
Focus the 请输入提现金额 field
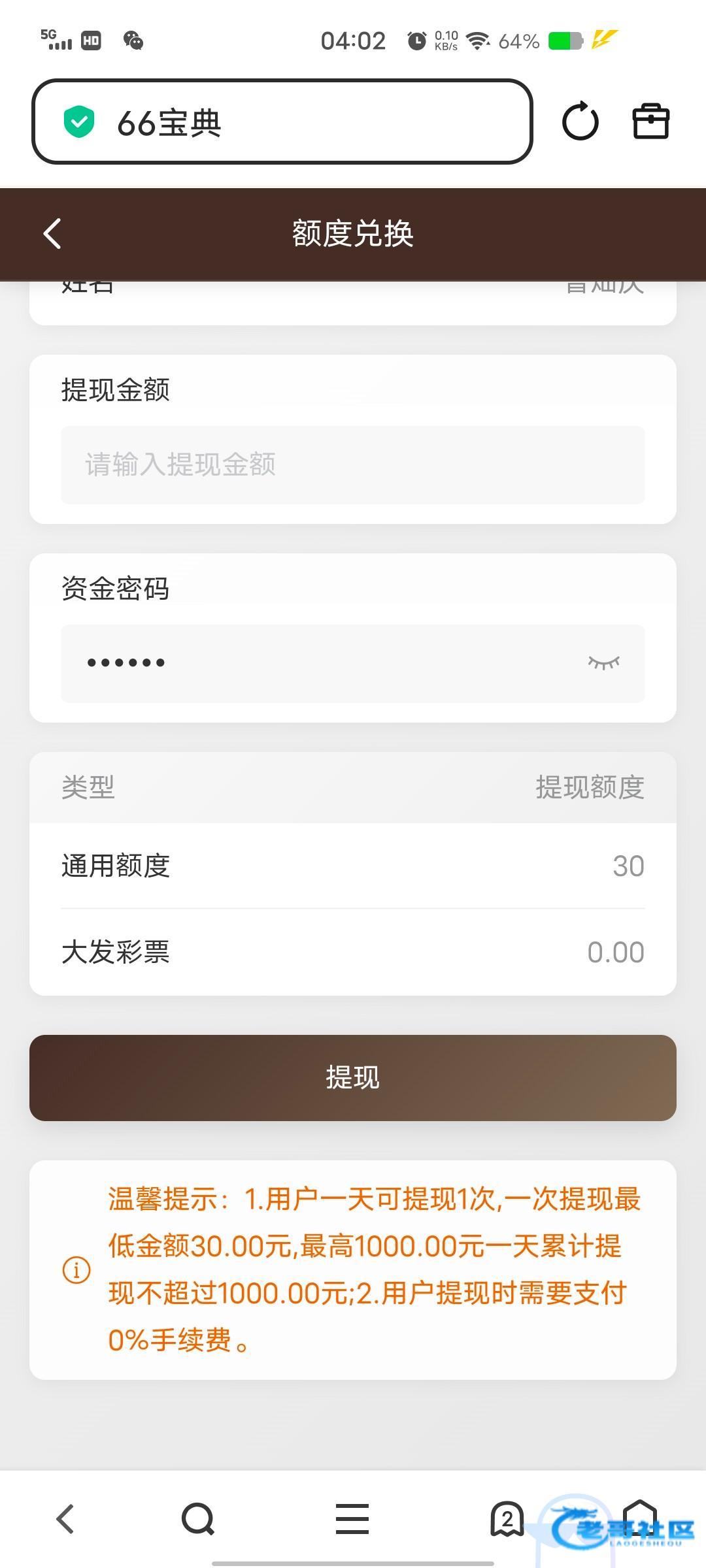[353, 465]
